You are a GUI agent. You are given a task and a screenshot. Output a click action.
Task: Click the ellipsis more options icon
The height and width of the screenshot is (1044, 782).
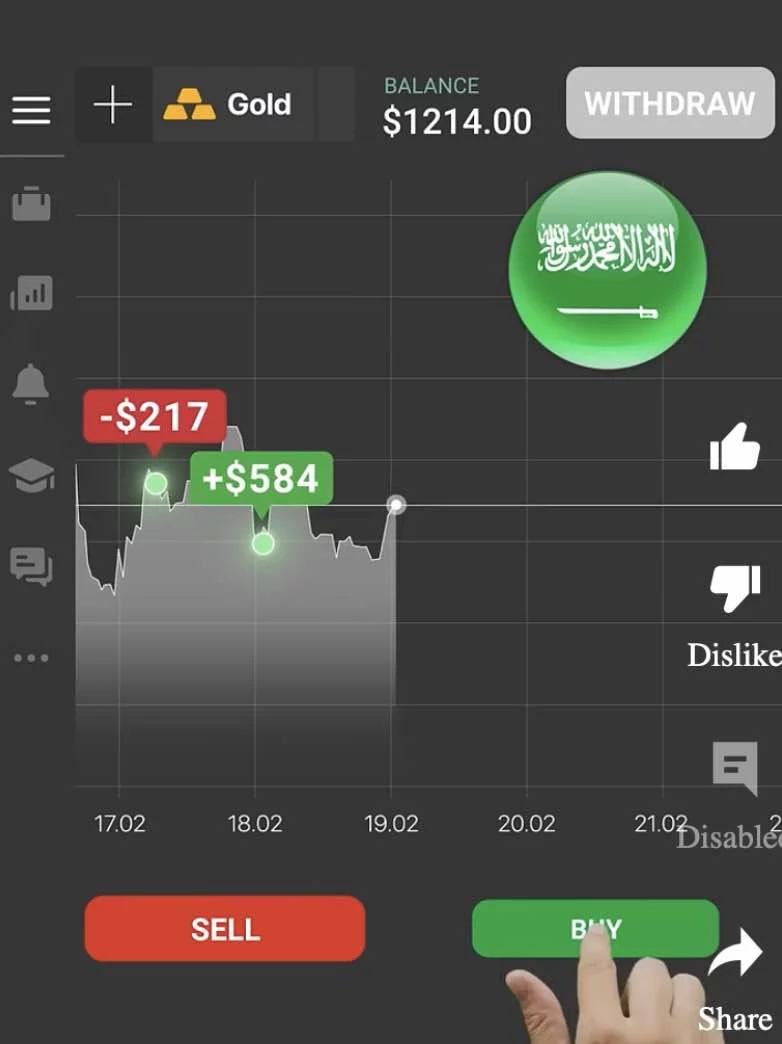(x=31, y=657)
